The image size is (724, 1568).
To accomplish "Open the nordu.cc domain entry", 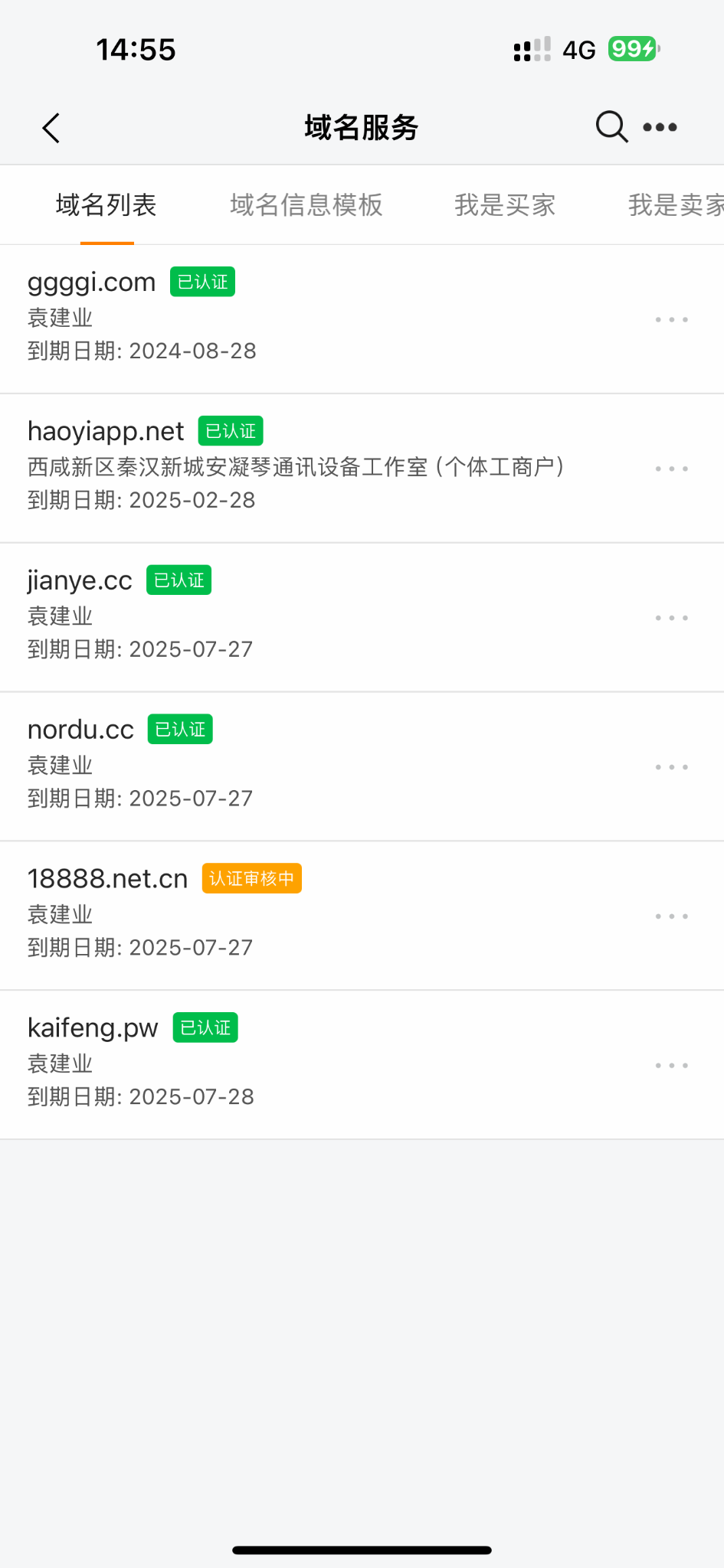I will 80,730.
